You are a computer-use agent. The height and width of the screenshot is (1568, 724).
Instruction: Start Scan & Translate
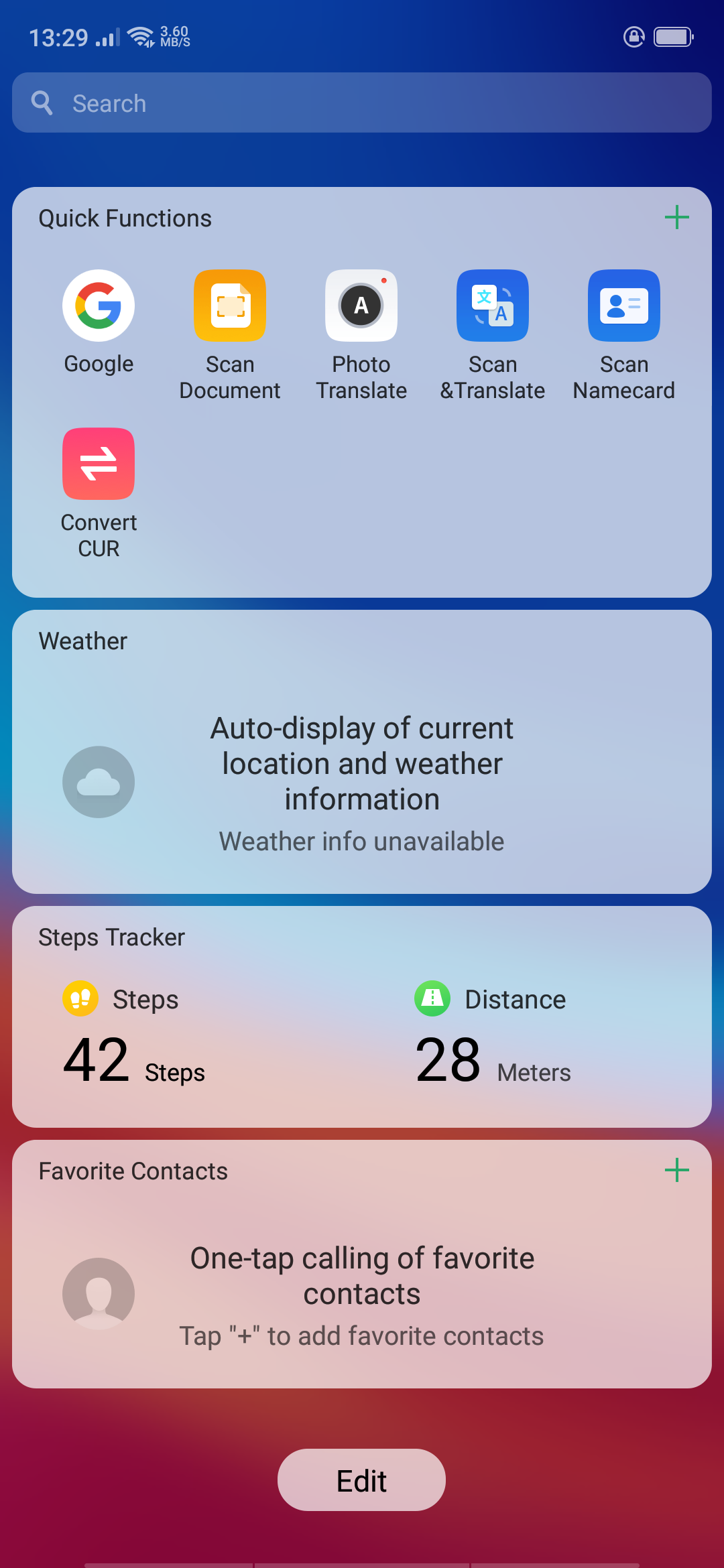pyautogui.click(x=493, y=306)
